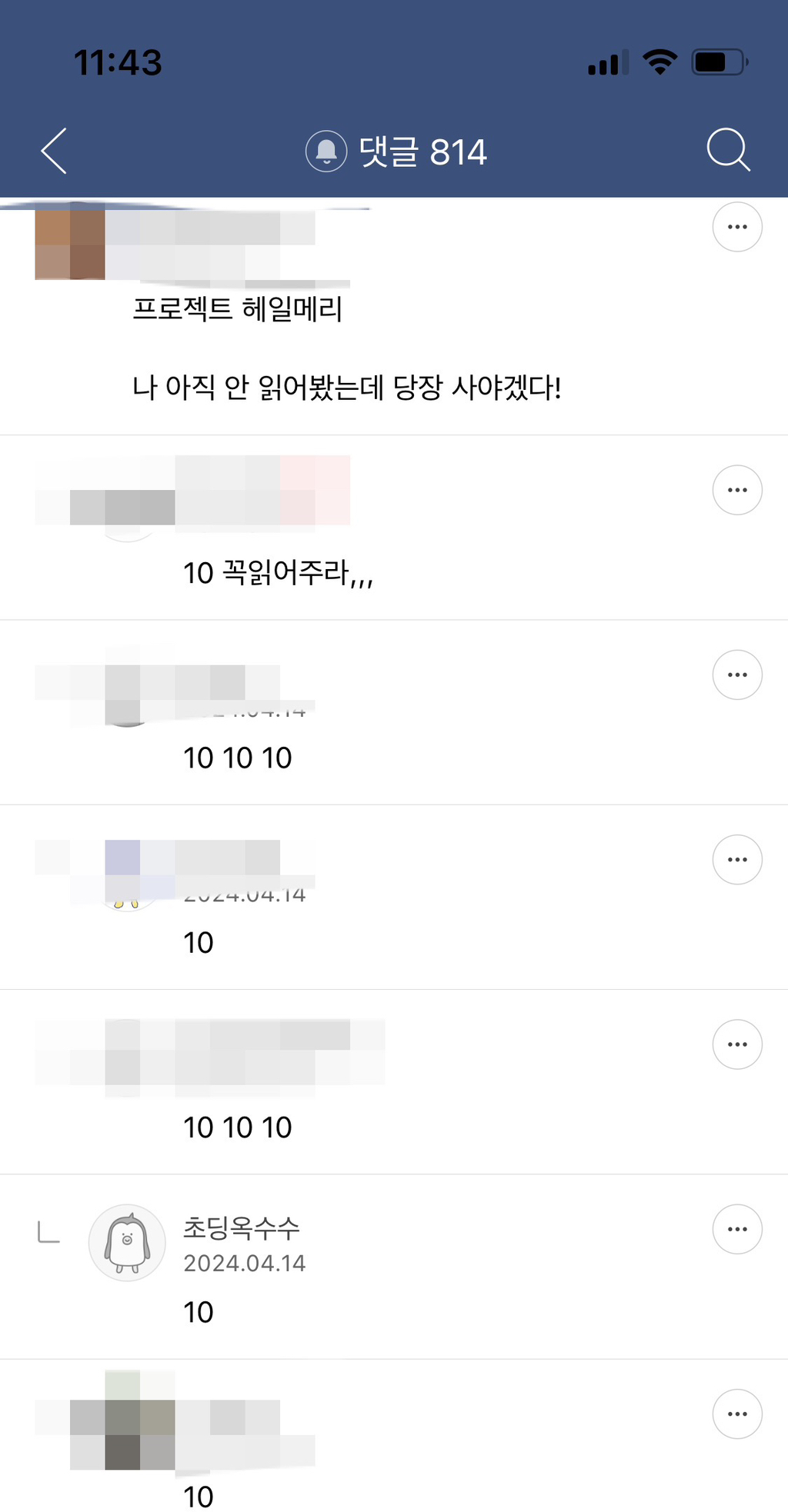Tap the notification bell beside comment count
This screenshot has height=1512, width=788.
(327, 151)
